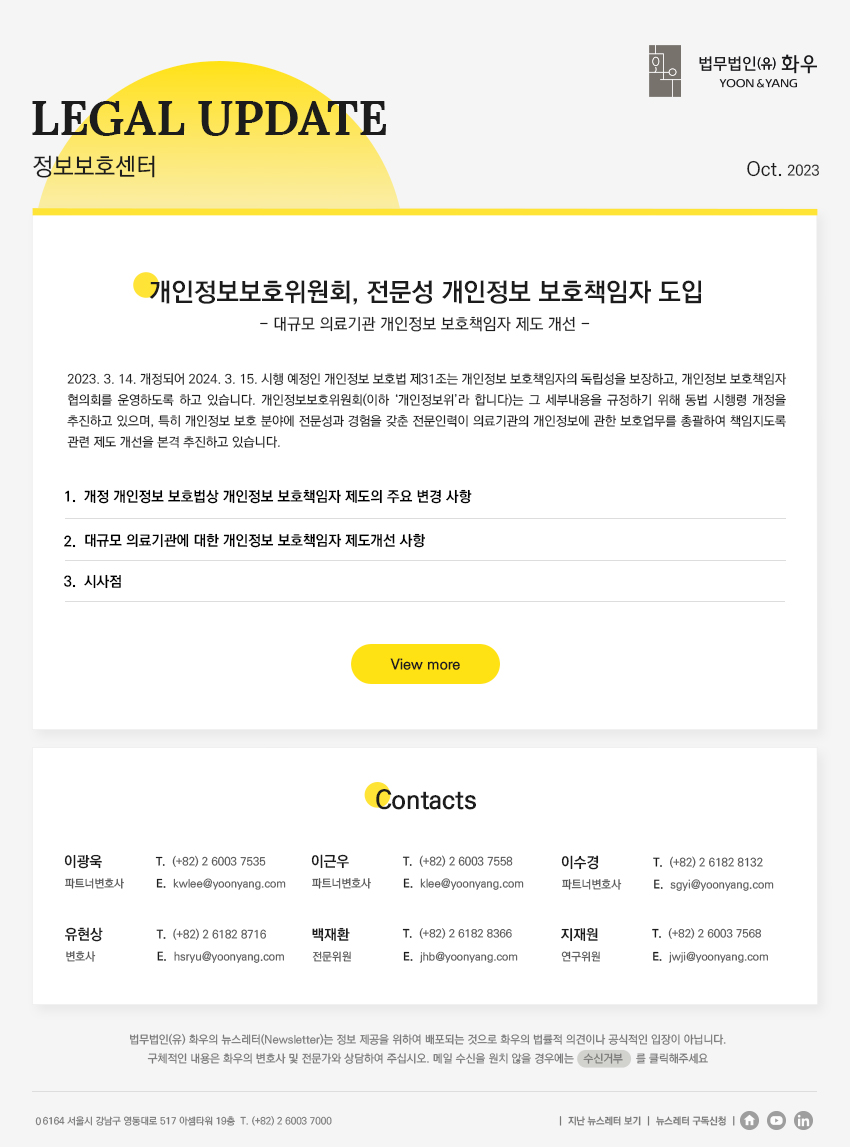The image size is (850, 1147).
Task: Email 이광욱 at kwlee@yoonyang.com
Action: (x=229, y=884)
